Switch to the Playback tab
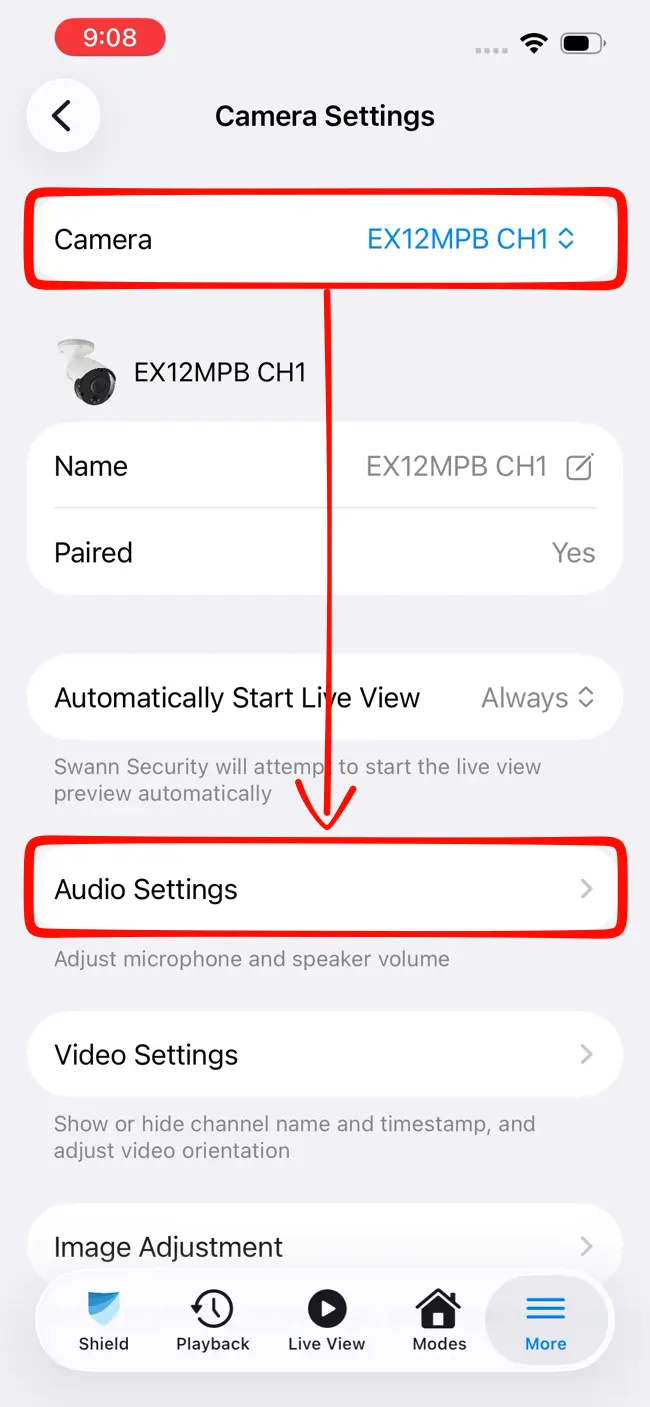This screenshot has width=650, height=1407. (x=213, y=1320)
